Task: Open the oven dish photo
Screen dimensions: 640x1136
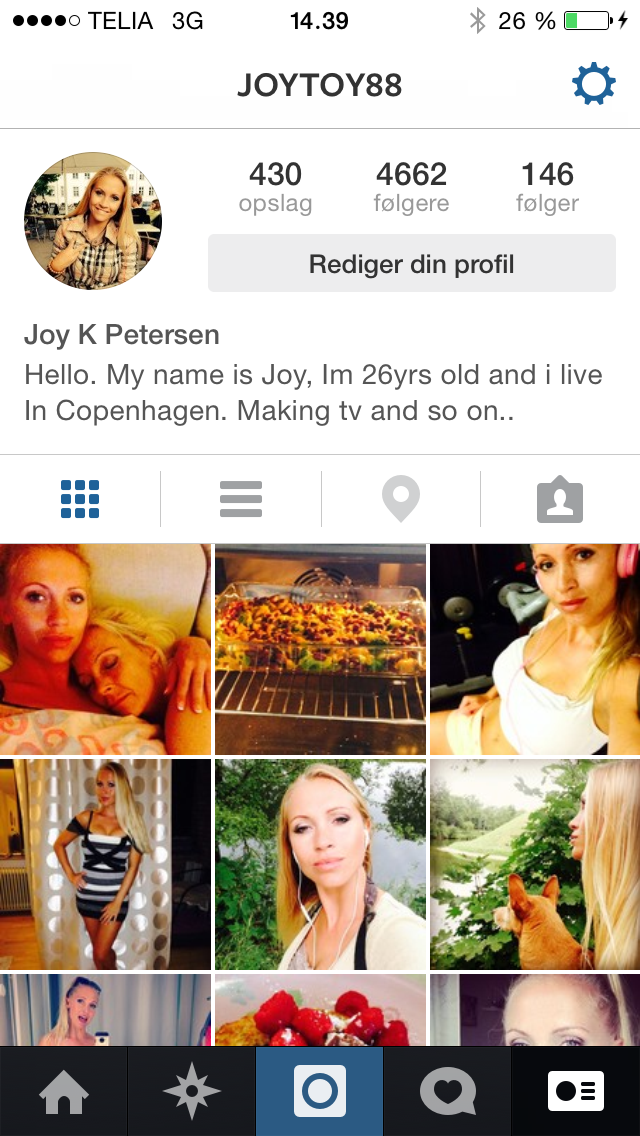Action: 320,649
